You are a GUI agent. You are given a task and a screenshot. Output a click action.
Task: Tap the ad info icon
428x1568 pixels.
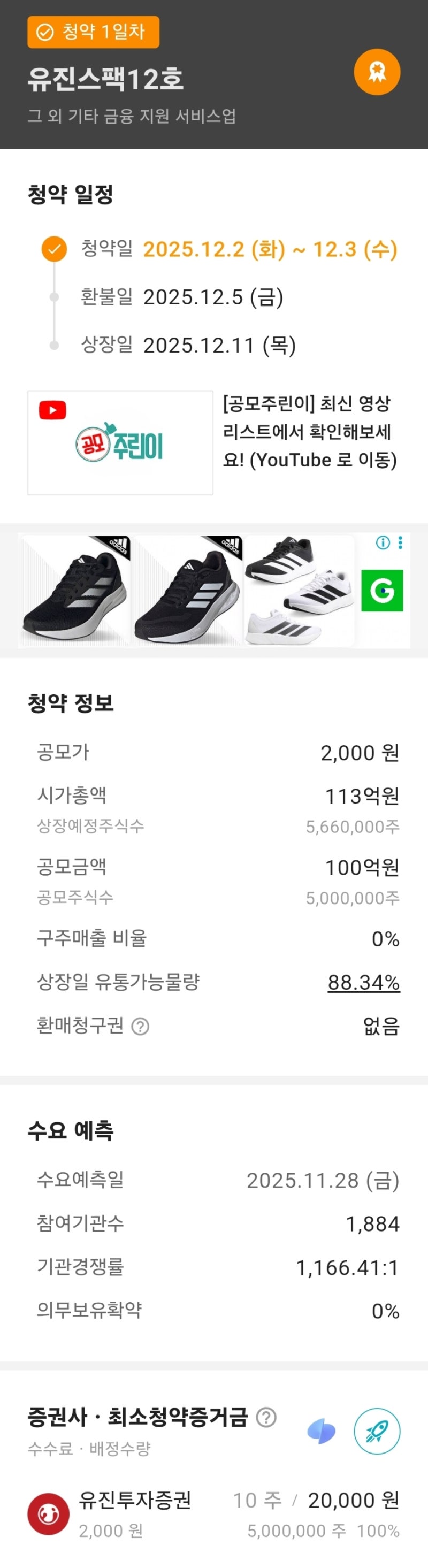pyautogui.click(x=383, y=543)
